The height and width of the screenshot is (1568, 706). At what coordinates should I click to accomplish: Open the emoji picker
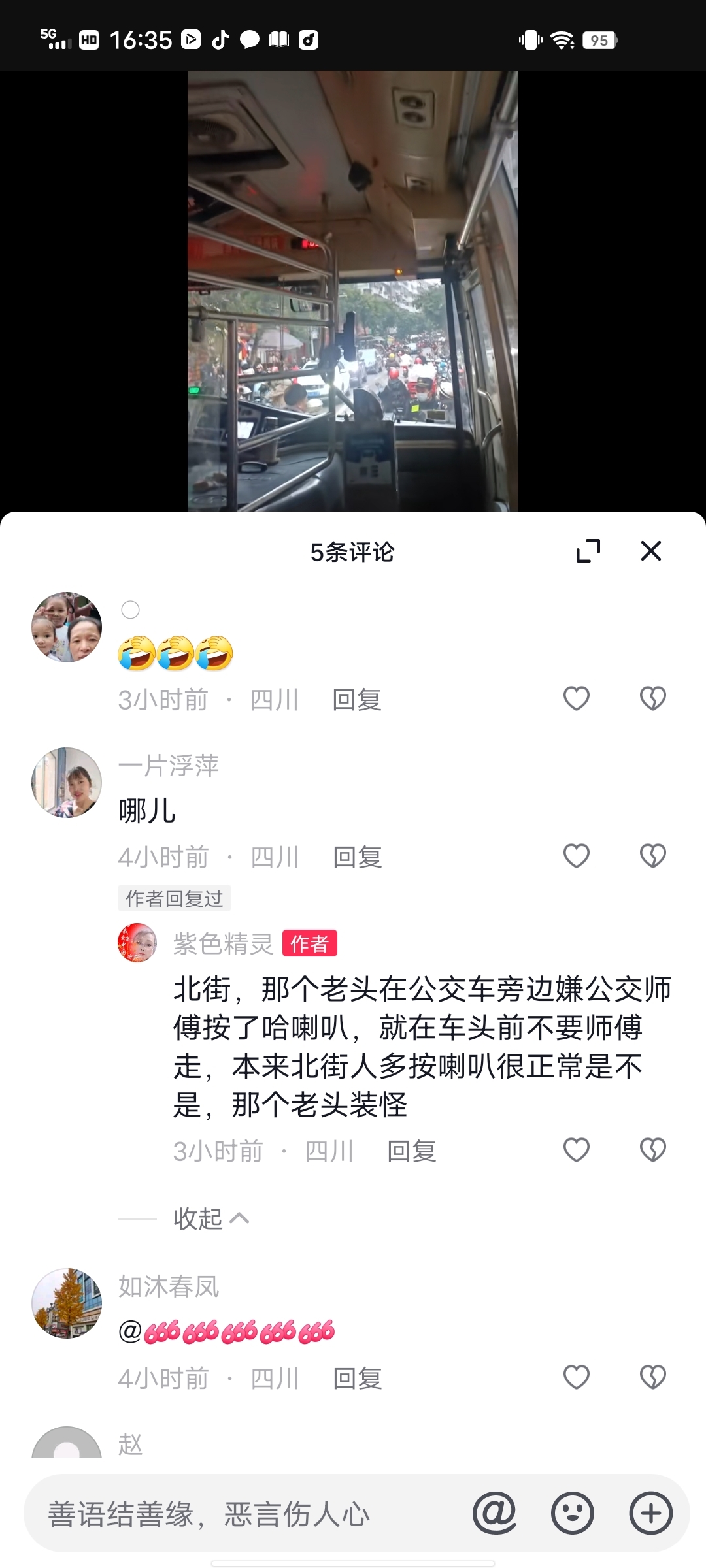tap(573, 1513)
